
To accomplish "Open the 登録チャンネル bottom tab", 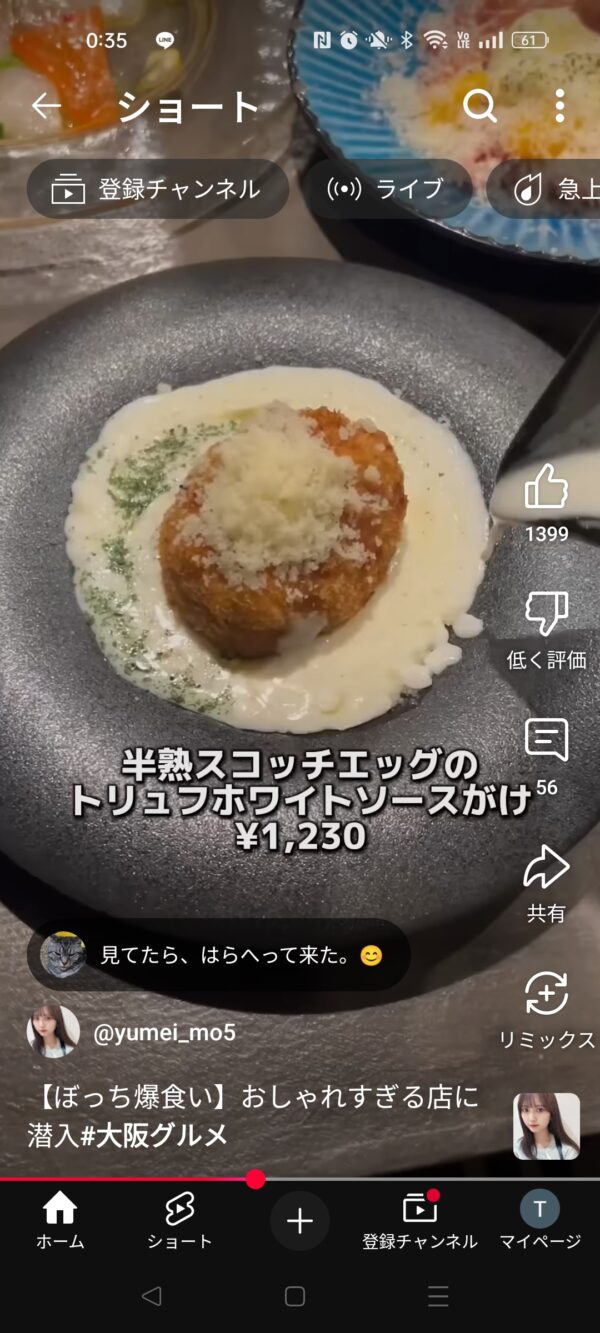I will [419, 1220].
